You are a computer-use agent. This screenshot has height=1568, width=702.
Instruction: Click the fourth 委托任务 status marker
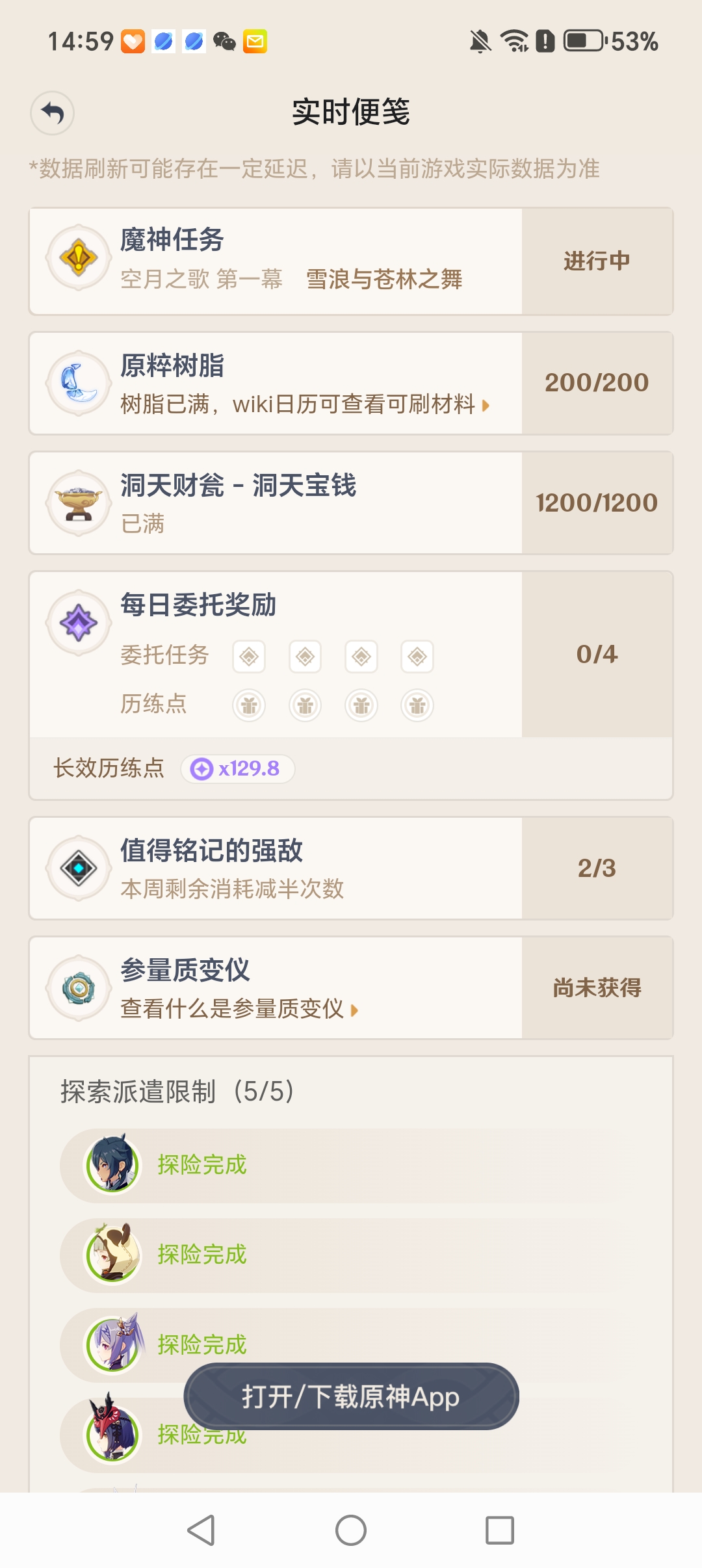click(419, 656)
